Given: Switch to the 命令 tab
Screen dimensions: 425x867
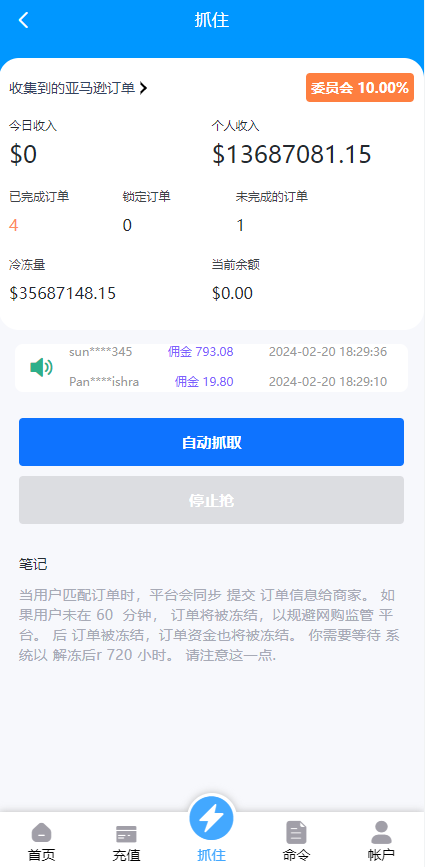Looking at the screenshot, I should point(296,842).
